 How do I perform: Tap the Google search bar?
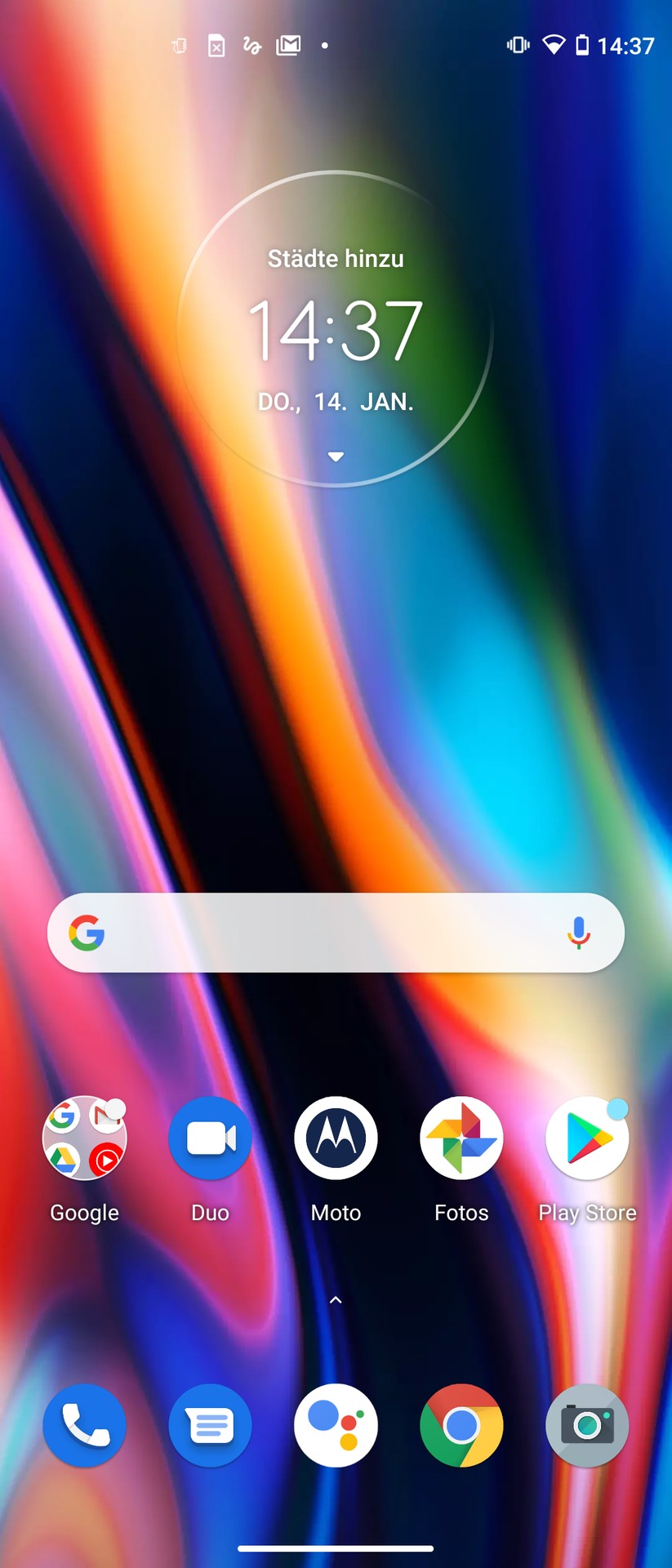point(327,933)
